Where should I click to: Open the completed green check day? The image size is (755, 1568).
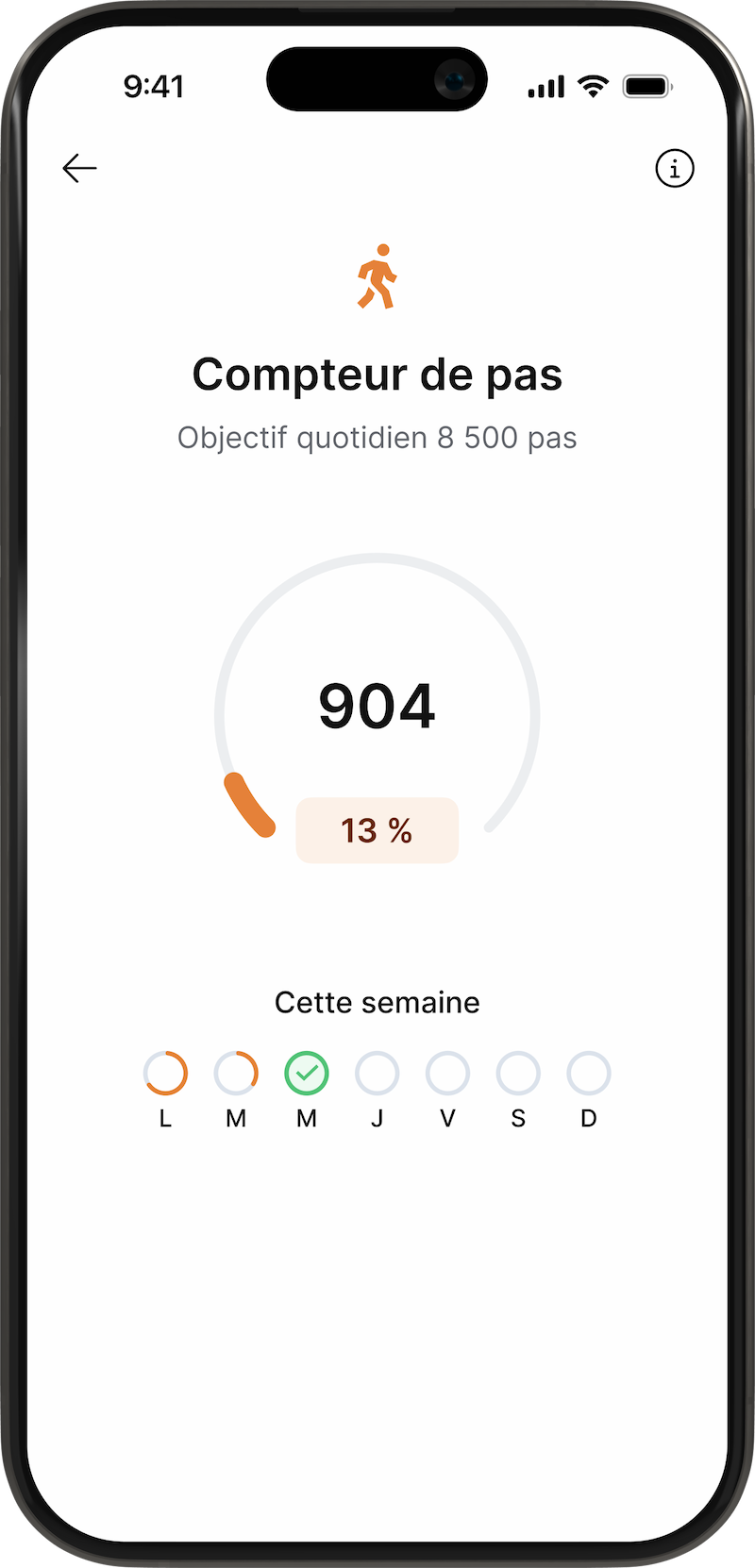[307, 1074]
